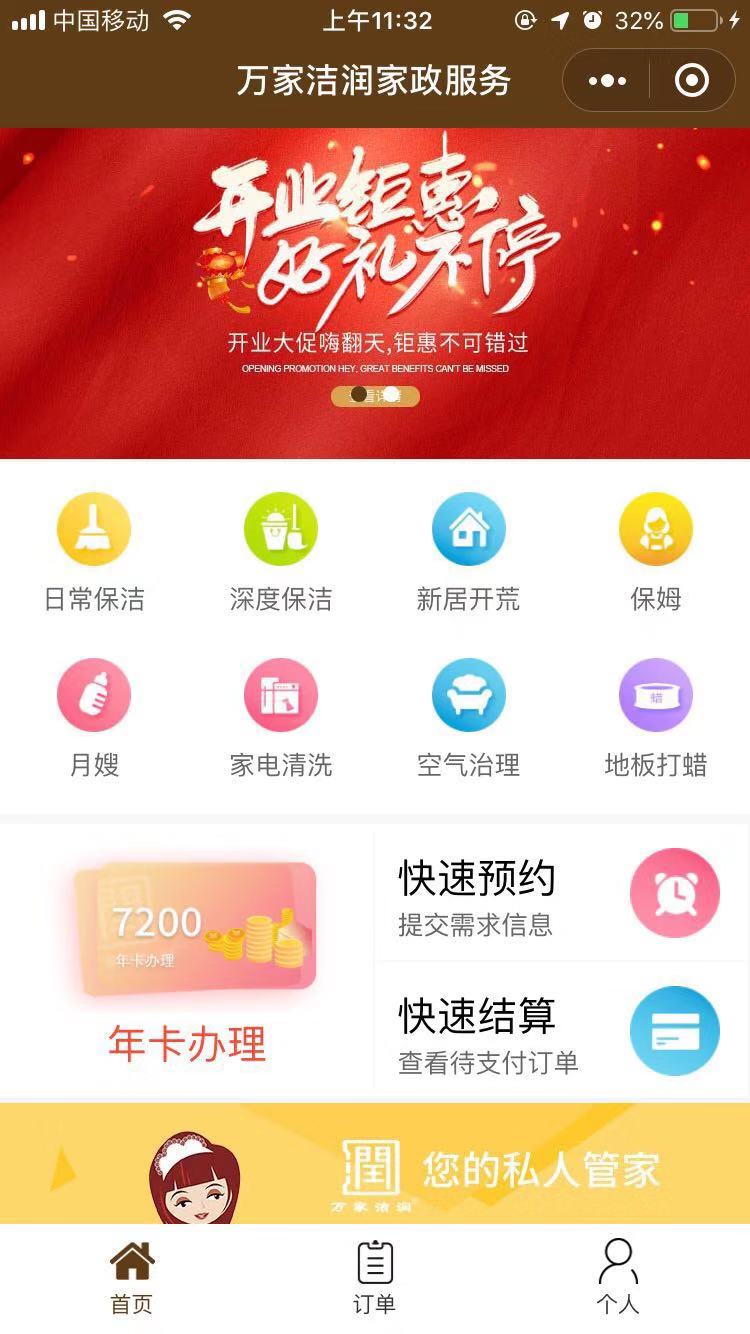Viewport: 750px width, 1334px height.
Task: Switch to the 个人 tab
Action: (x=617, y=1277)
